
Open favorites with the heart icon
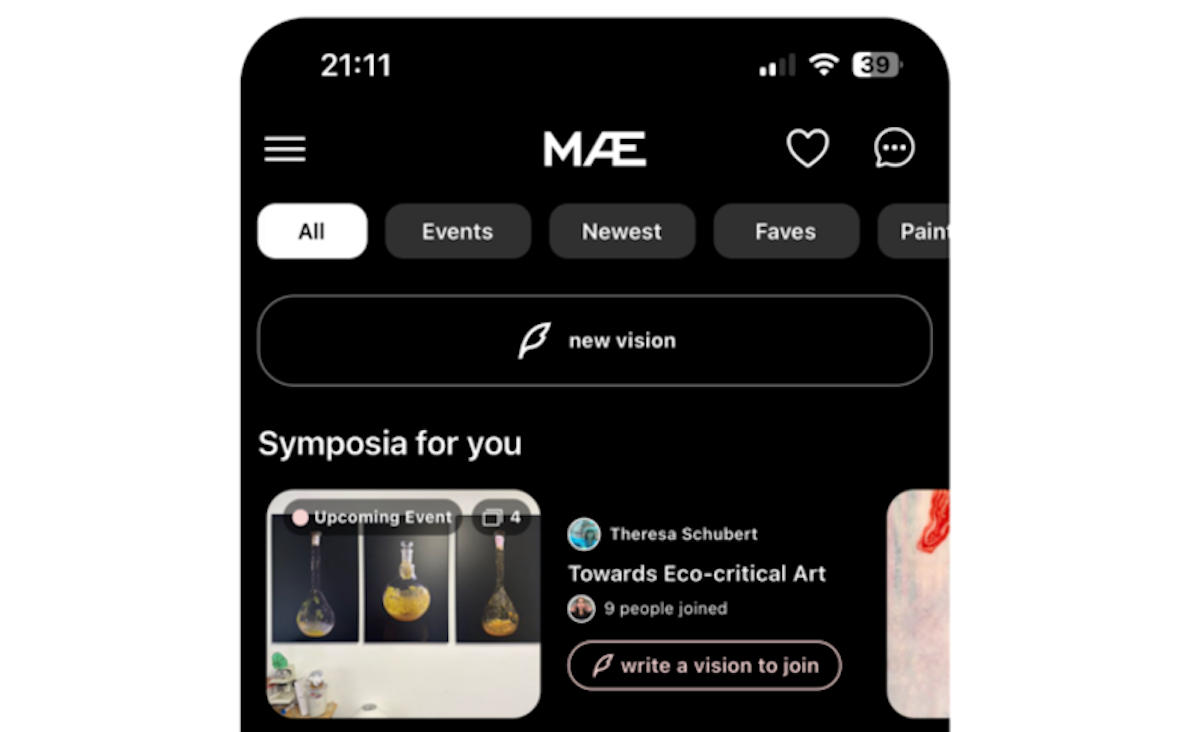(807, 149)
